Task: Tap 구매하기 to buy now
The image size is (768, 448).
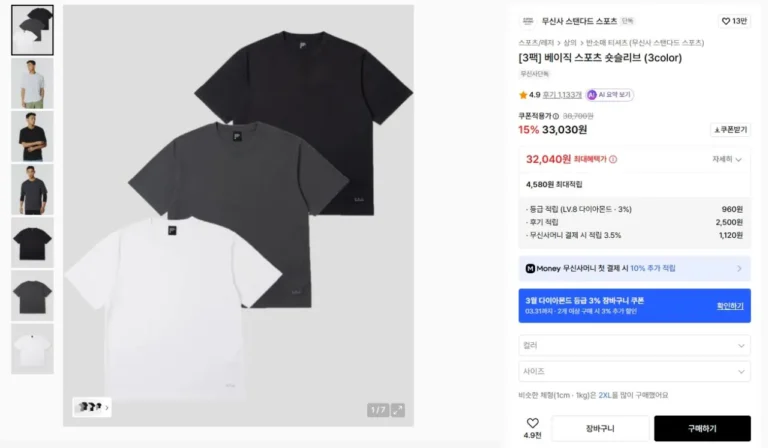Action: (x=702, y=428)
